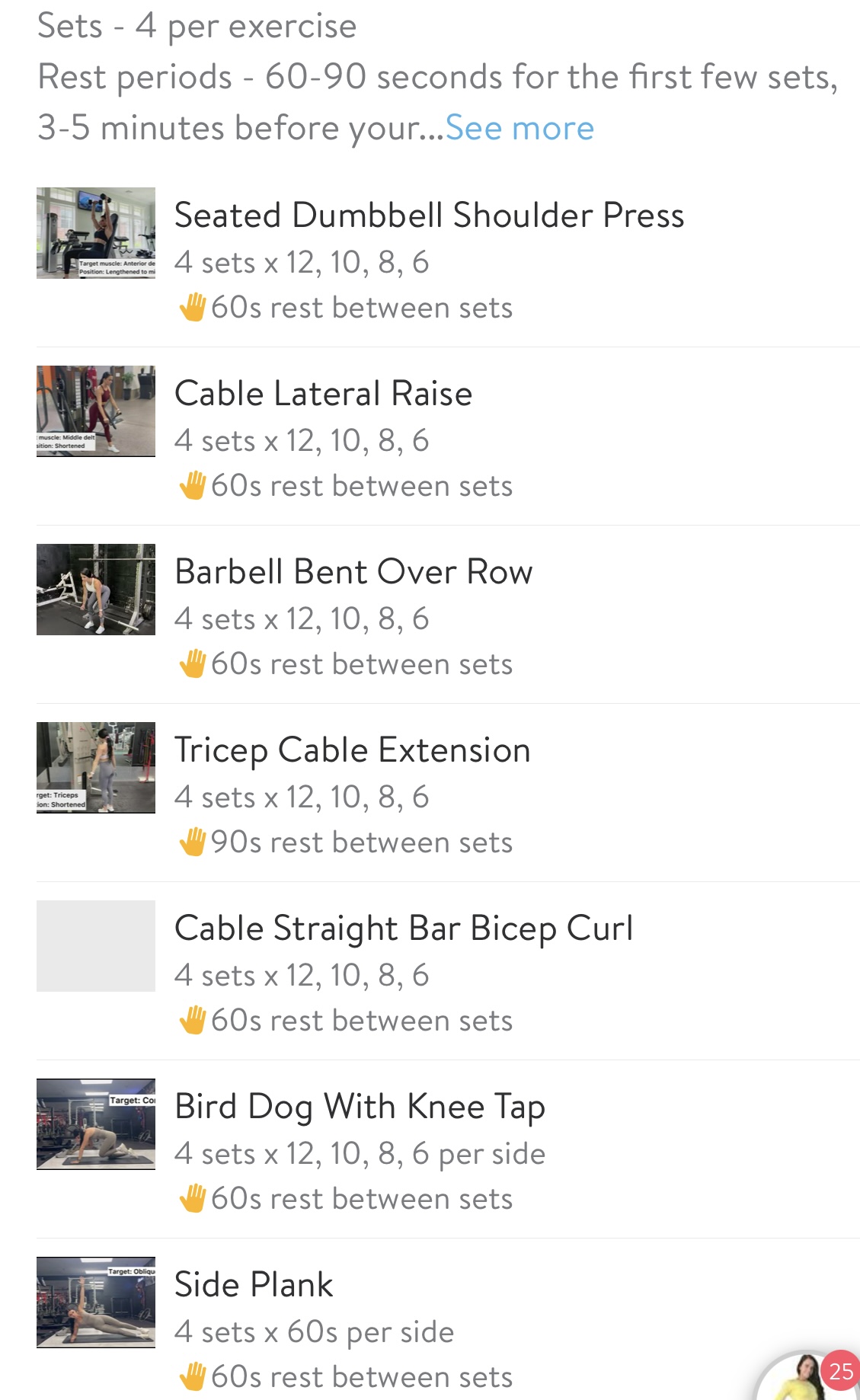Open Tricep Cable Extension exercise
Image resolution: width=860 pixels, height=1400 pixels.
[x=448, y=793]
